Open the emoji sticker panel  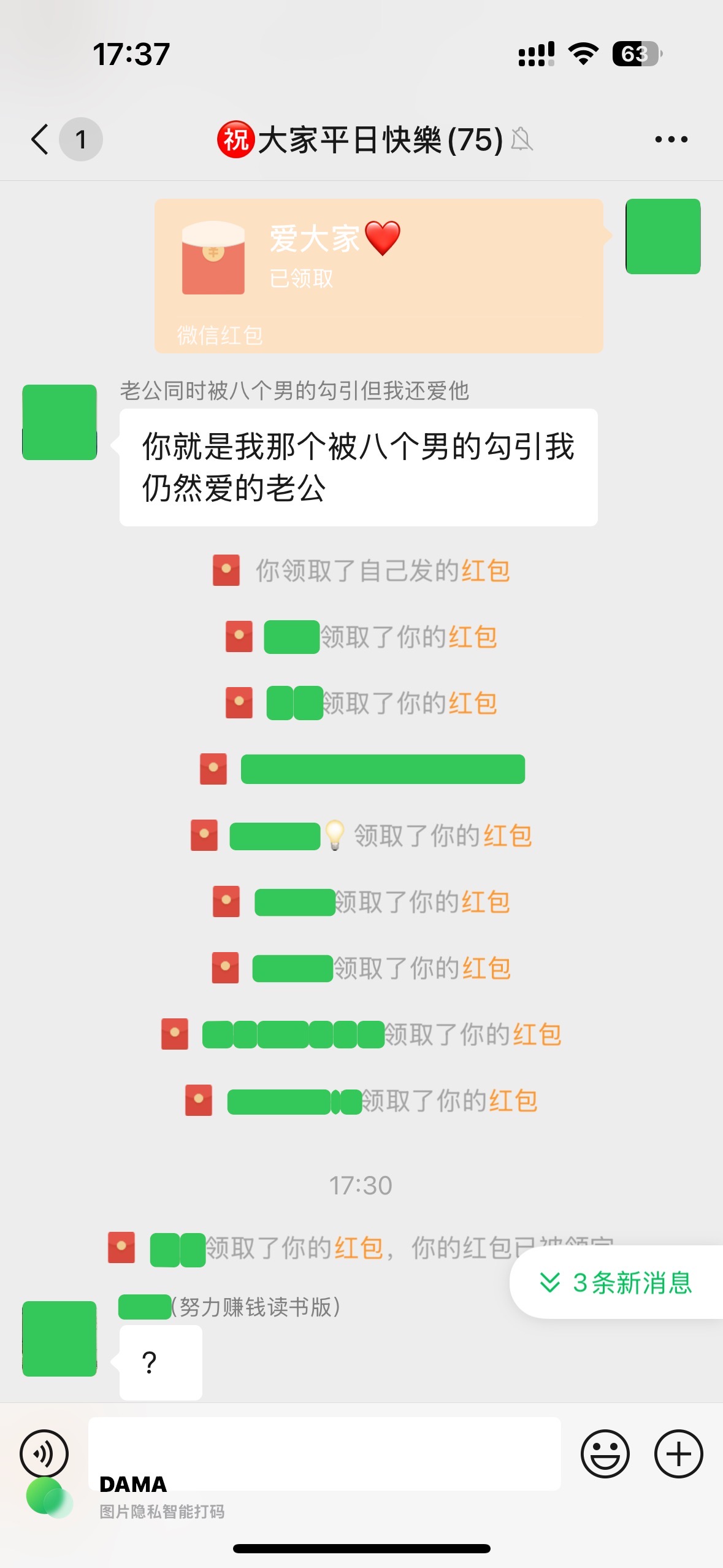pyautogui.click(x=605, y=1453)
